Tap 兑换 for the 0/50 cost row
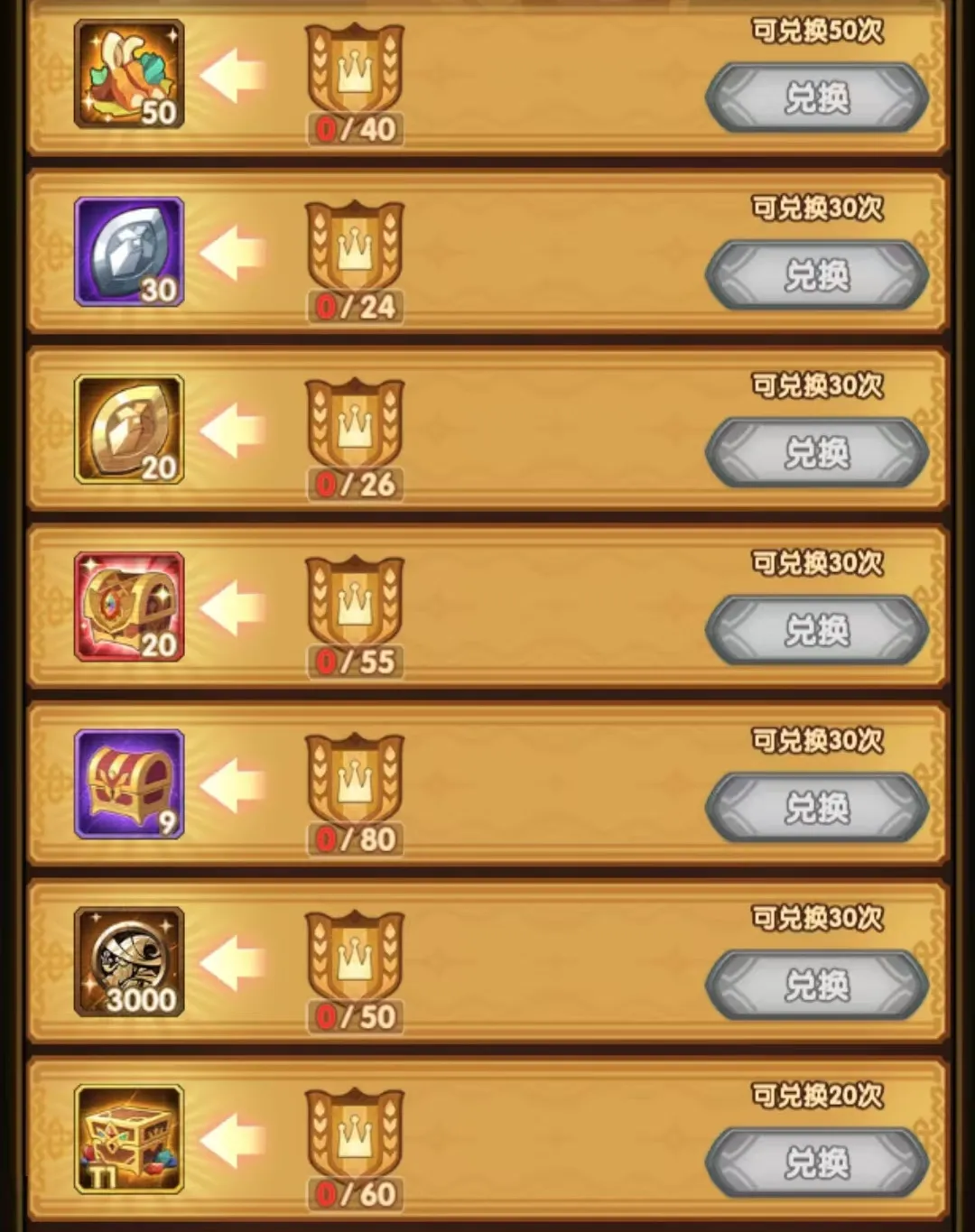Image resolution: width=975 pixels, height=1232 pixels. tap(816, 985)
